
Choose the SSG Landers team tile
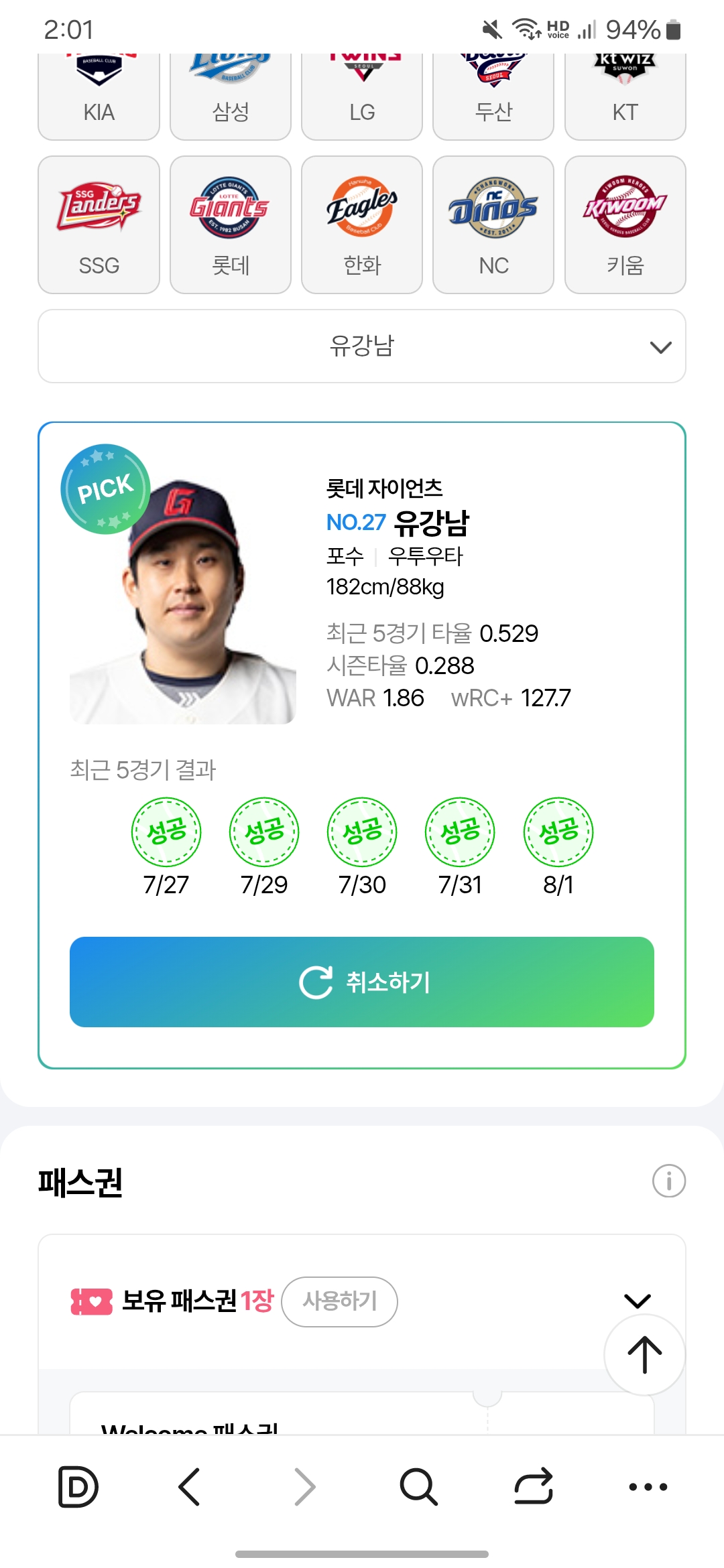(99, 225)
